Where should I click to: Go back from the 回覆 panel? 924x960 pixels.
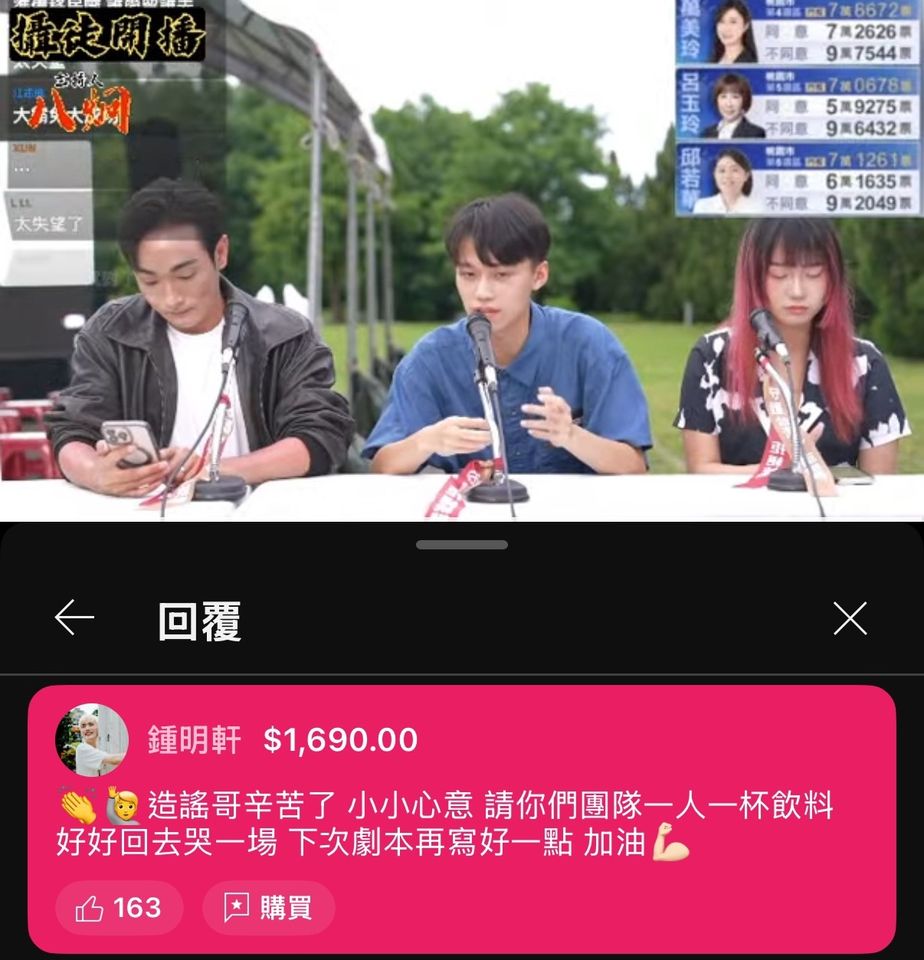pyautogui.click(x=75, y=619)
